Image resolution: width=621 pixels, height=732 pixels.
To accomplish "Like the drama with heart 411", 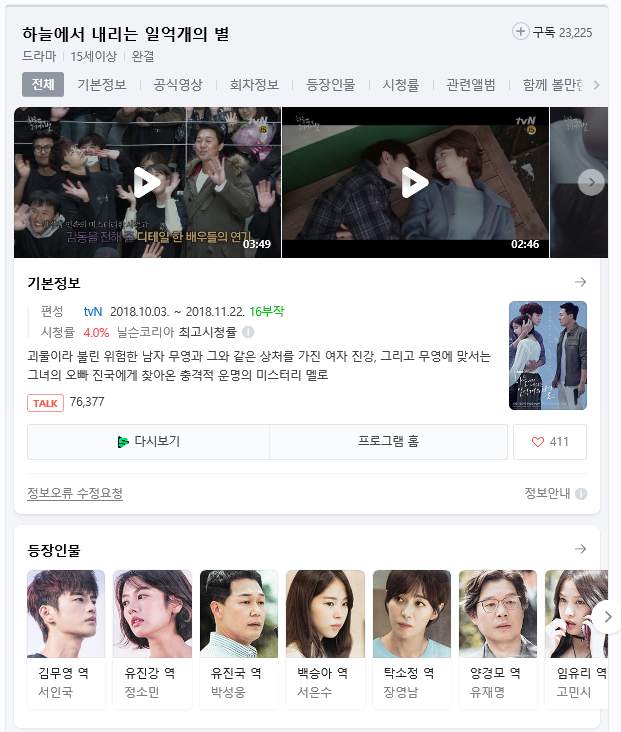I will point(550,442).
